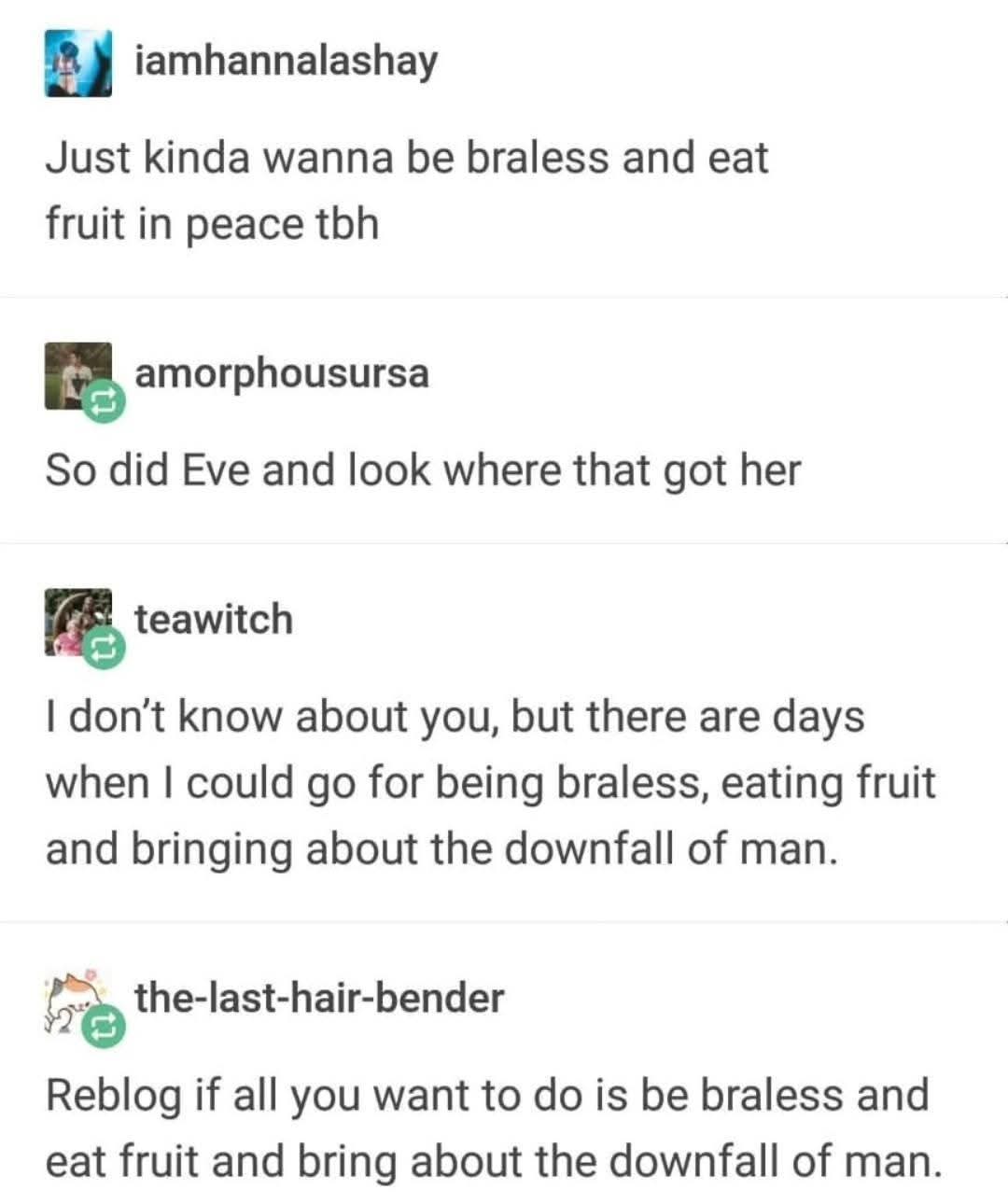The width and height of the screenshot is (1008, 1204).
Task: Open iamhannalashay's blog via the username
Action: click(287, 63)
